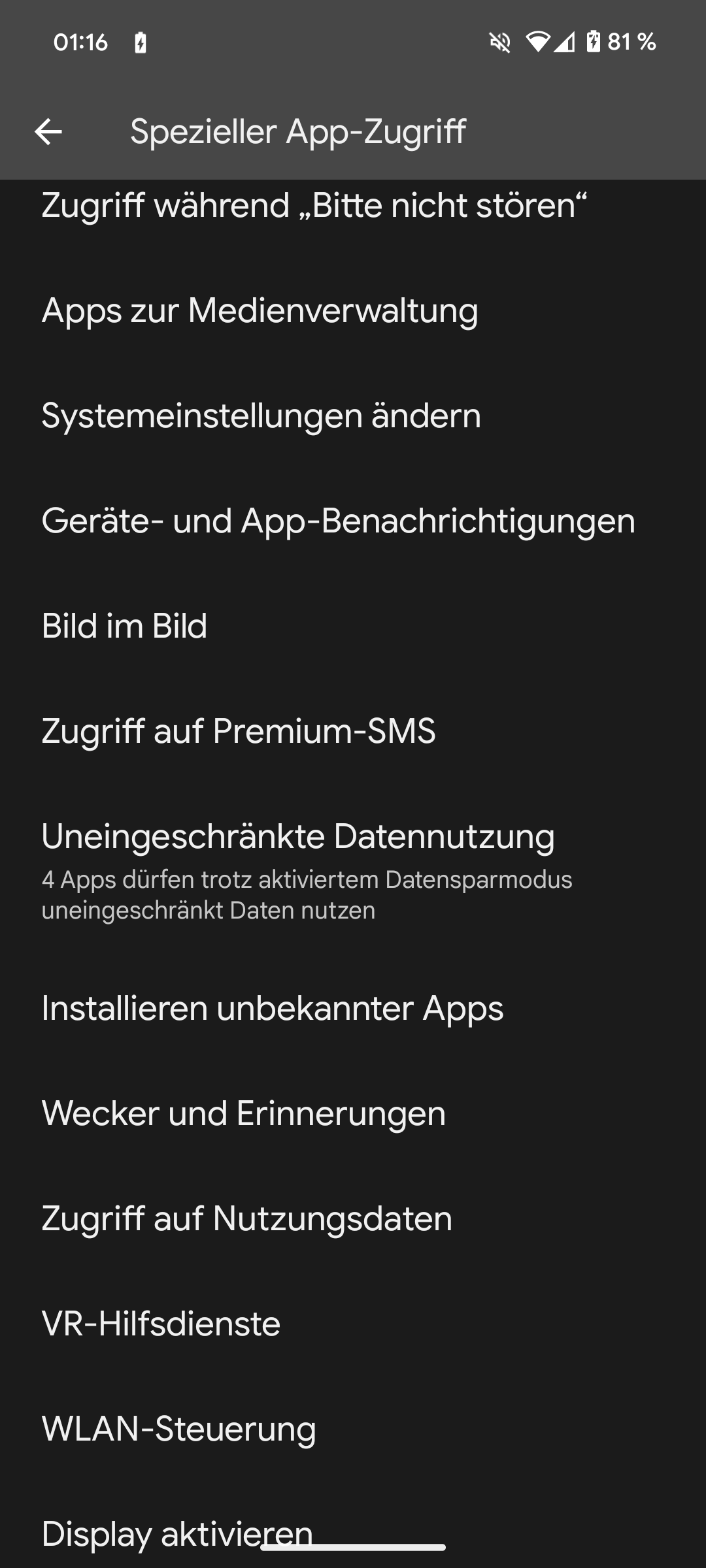Viewport: 706px width, 1568px height.
Task: Open Zugriff während „Bitte nicht stören“
Action: [x=314, y=206]
